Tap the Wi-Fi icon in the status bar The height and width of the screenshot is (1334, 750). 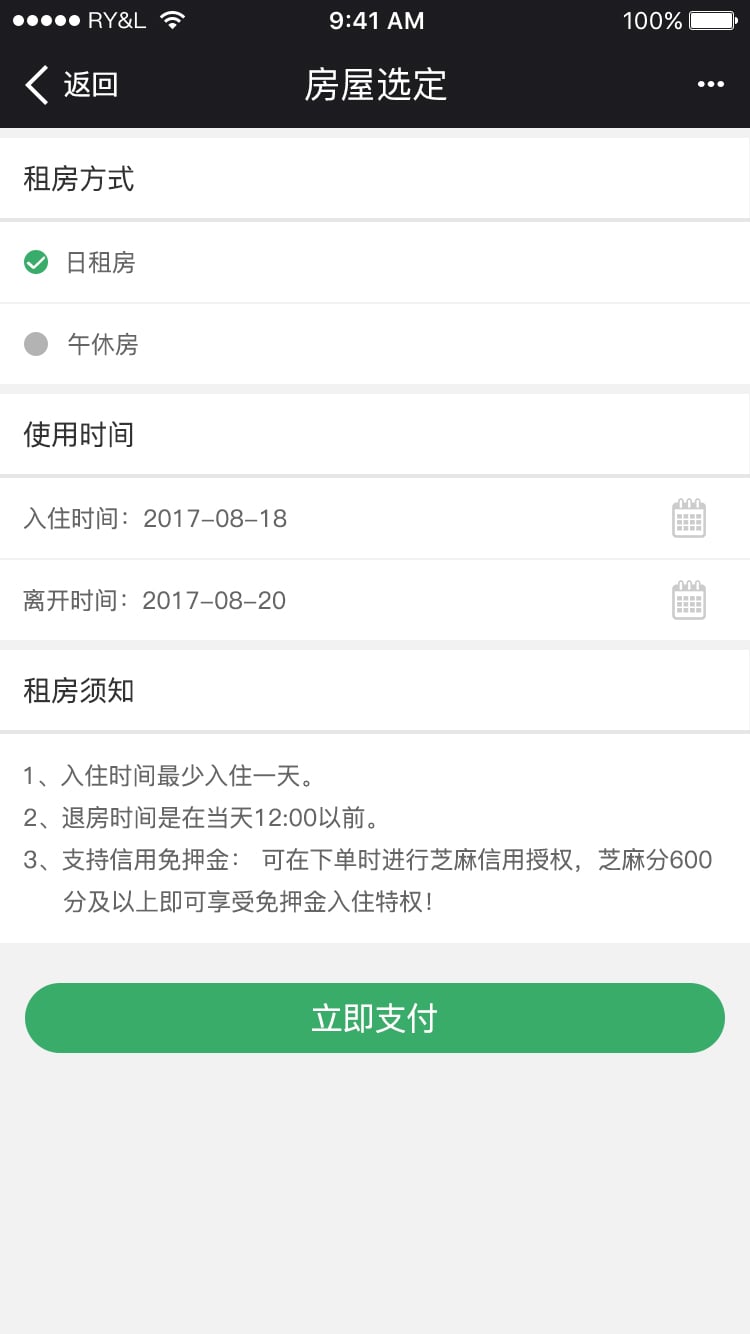tap(170, 18)
